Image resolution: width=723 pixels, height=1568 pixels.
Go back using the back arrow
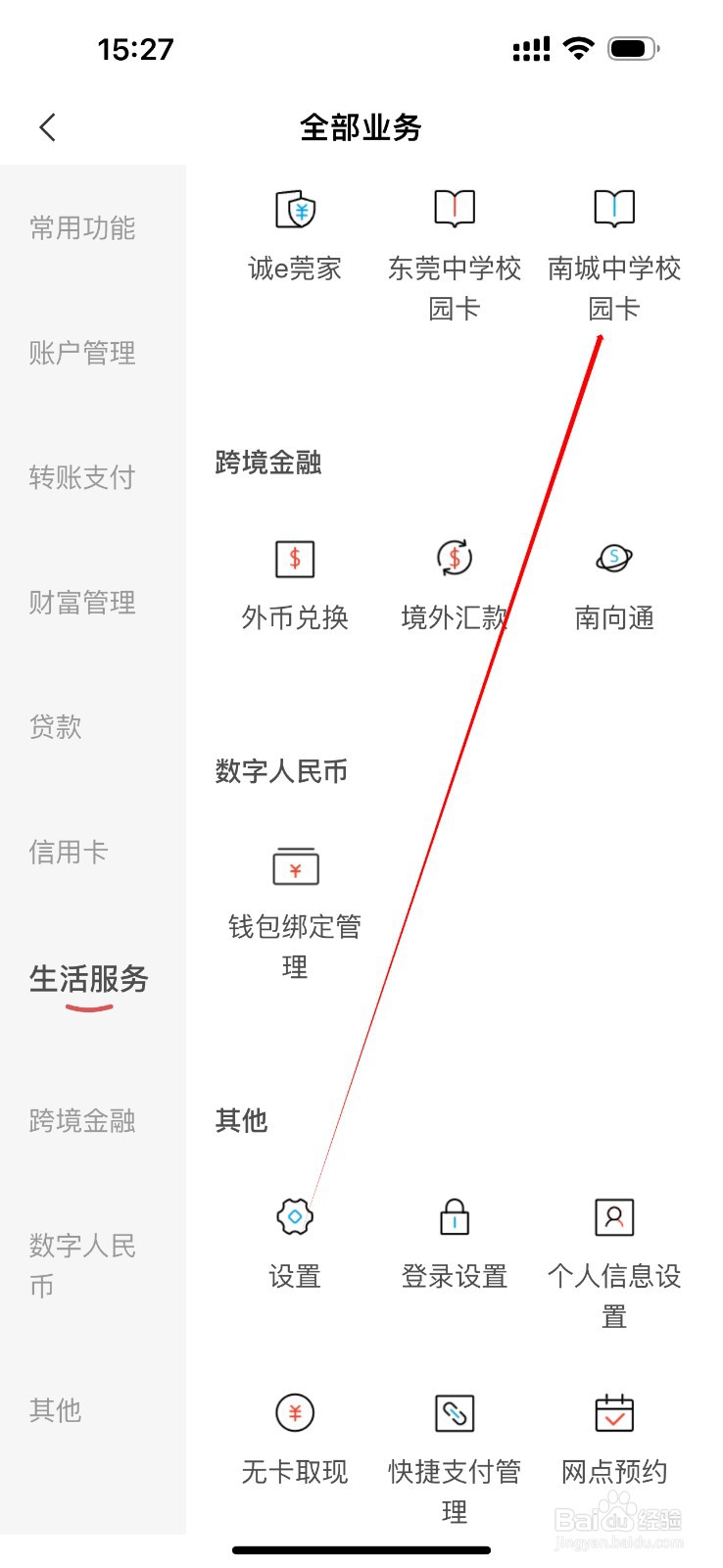click(47, 126)
